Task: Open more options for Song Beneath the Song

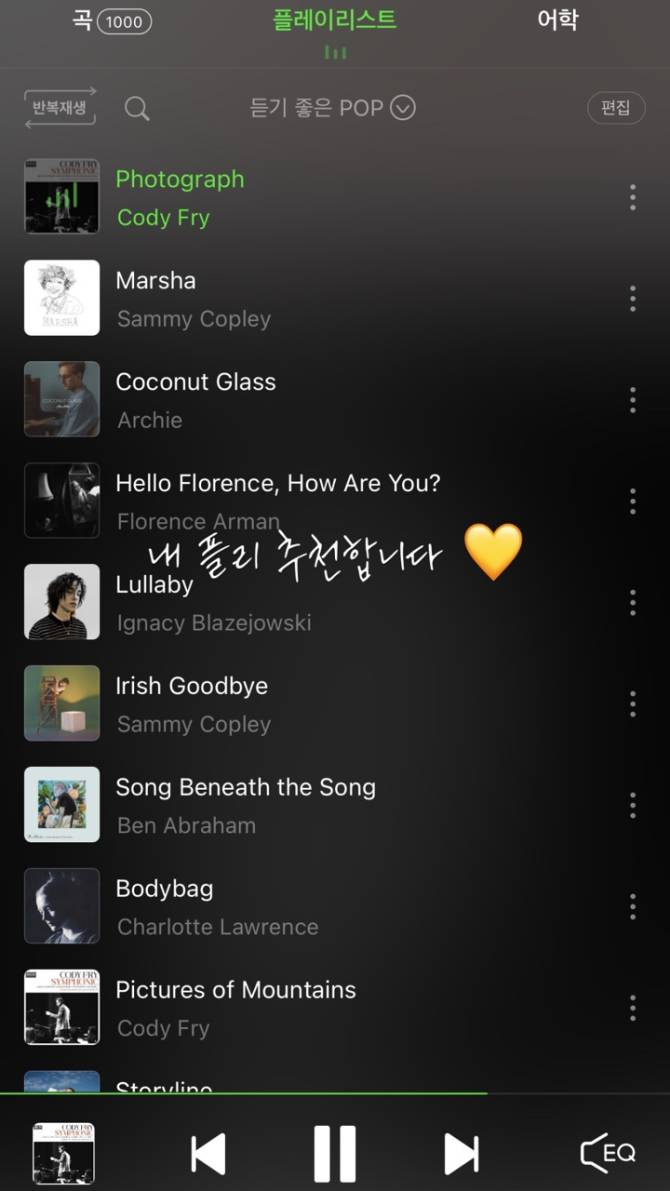Action: pos(632,805)
